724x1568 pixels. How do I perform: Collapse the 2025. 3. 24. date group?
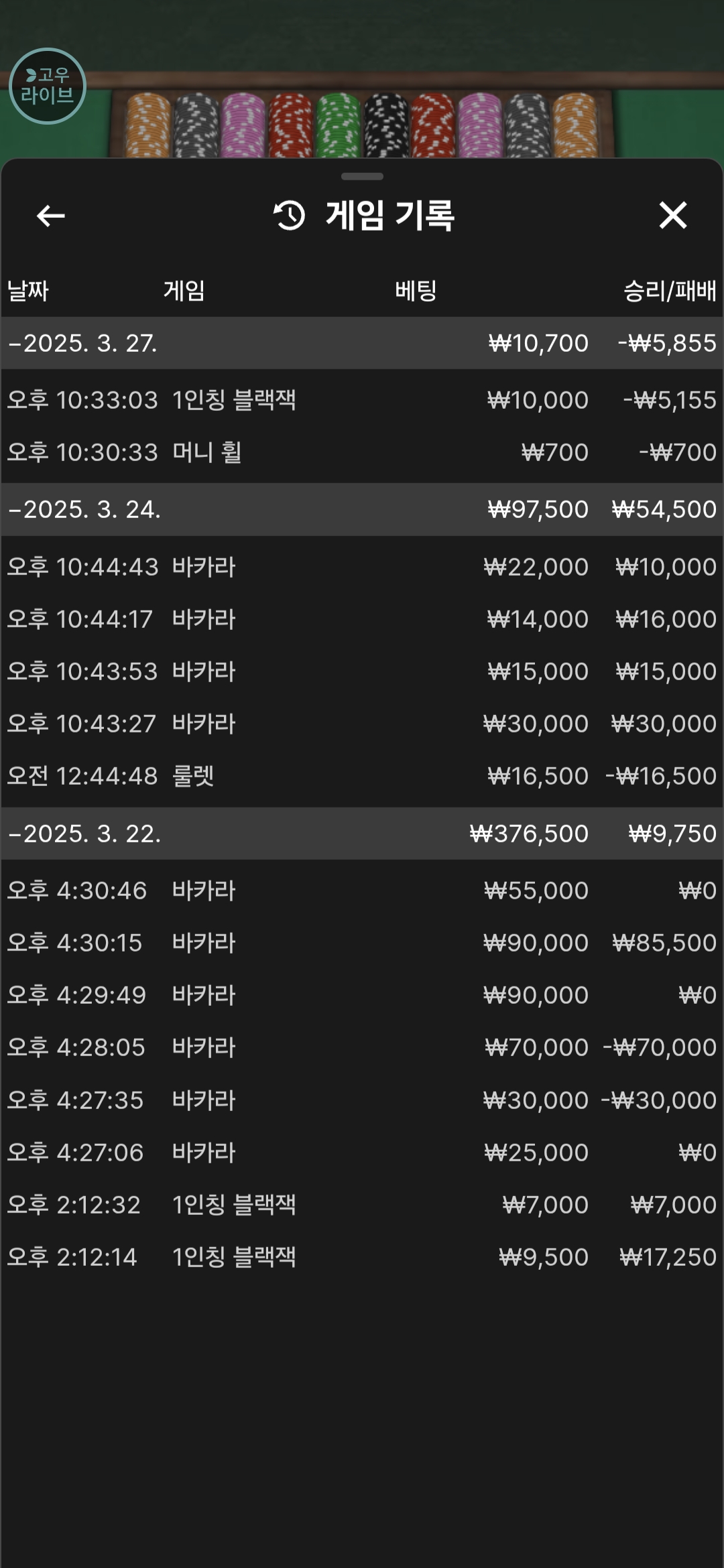pyautogui.click(x=362, y=509)
